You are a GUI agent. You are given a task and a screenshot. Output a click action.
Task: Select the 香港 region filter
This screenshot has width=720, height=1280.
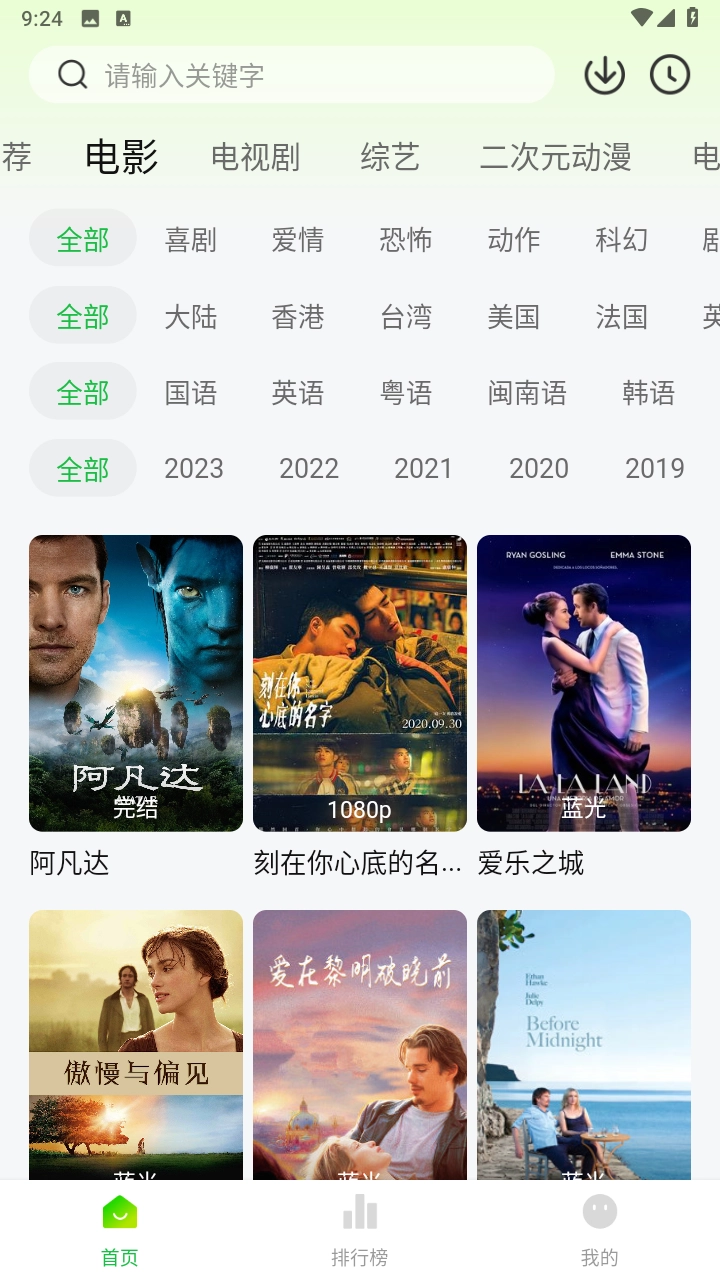(298, 315)
